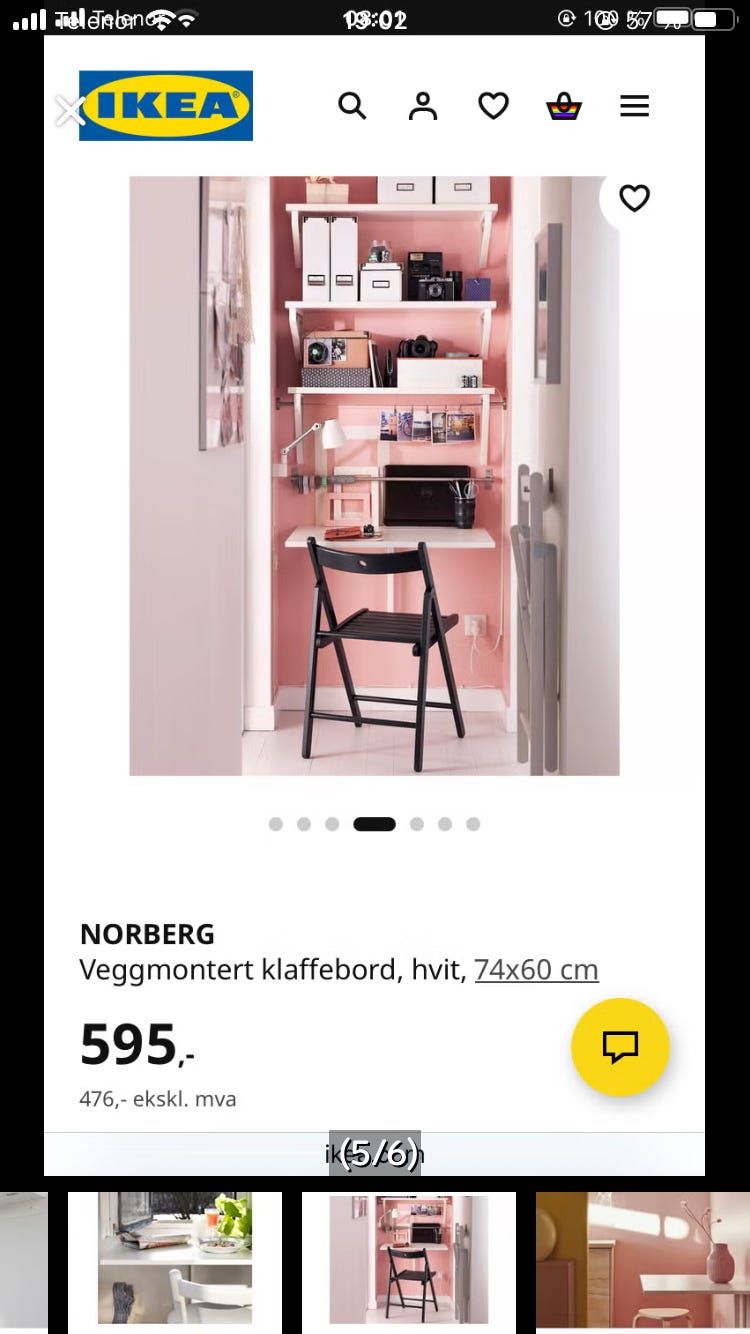Open the chat assistant bubble
This screenshot has width=750, height=1334.
(x=620, y=1047)
